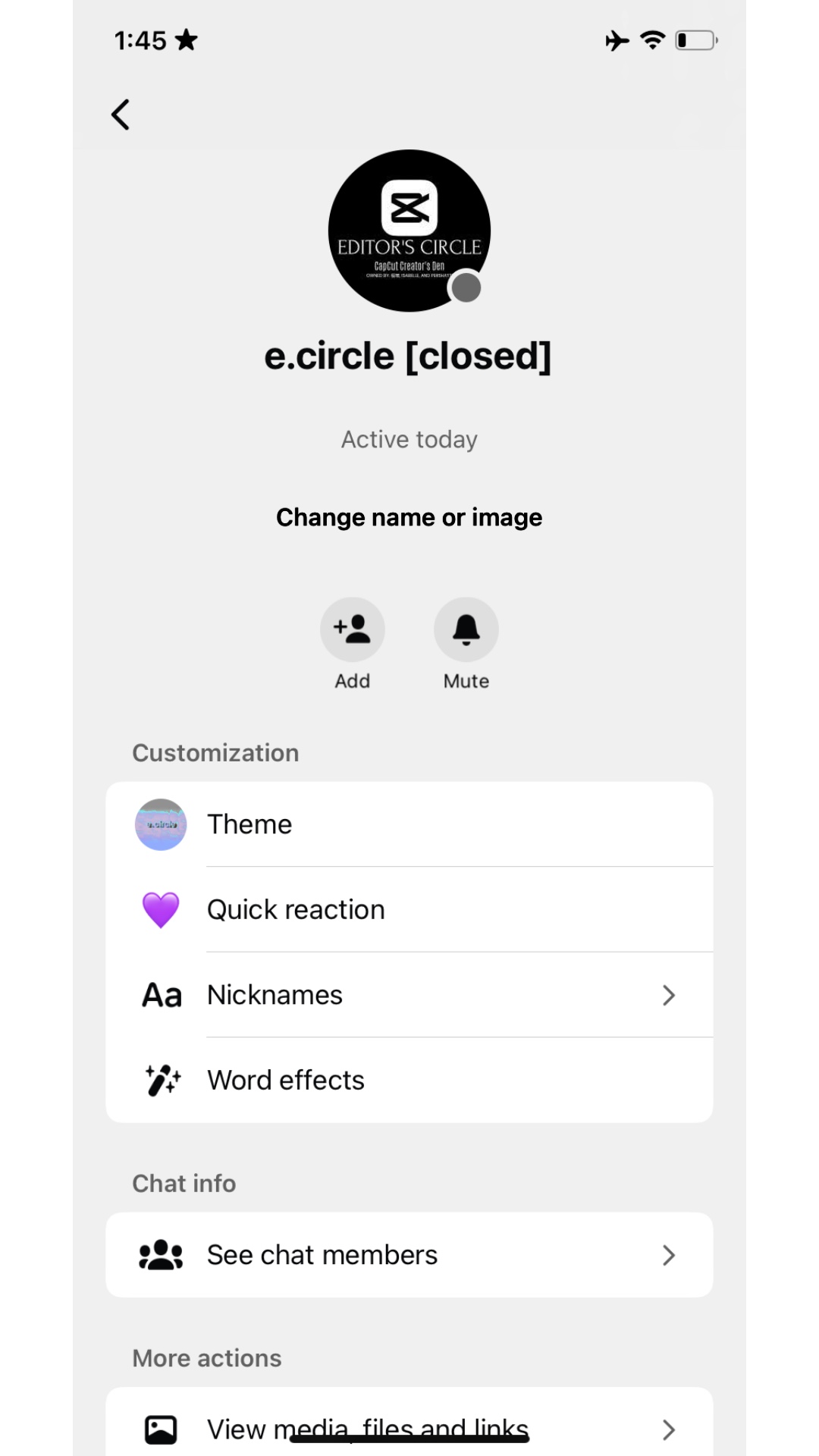
Task: Change the Quick reaction emoji
Action: click(409, 909)
